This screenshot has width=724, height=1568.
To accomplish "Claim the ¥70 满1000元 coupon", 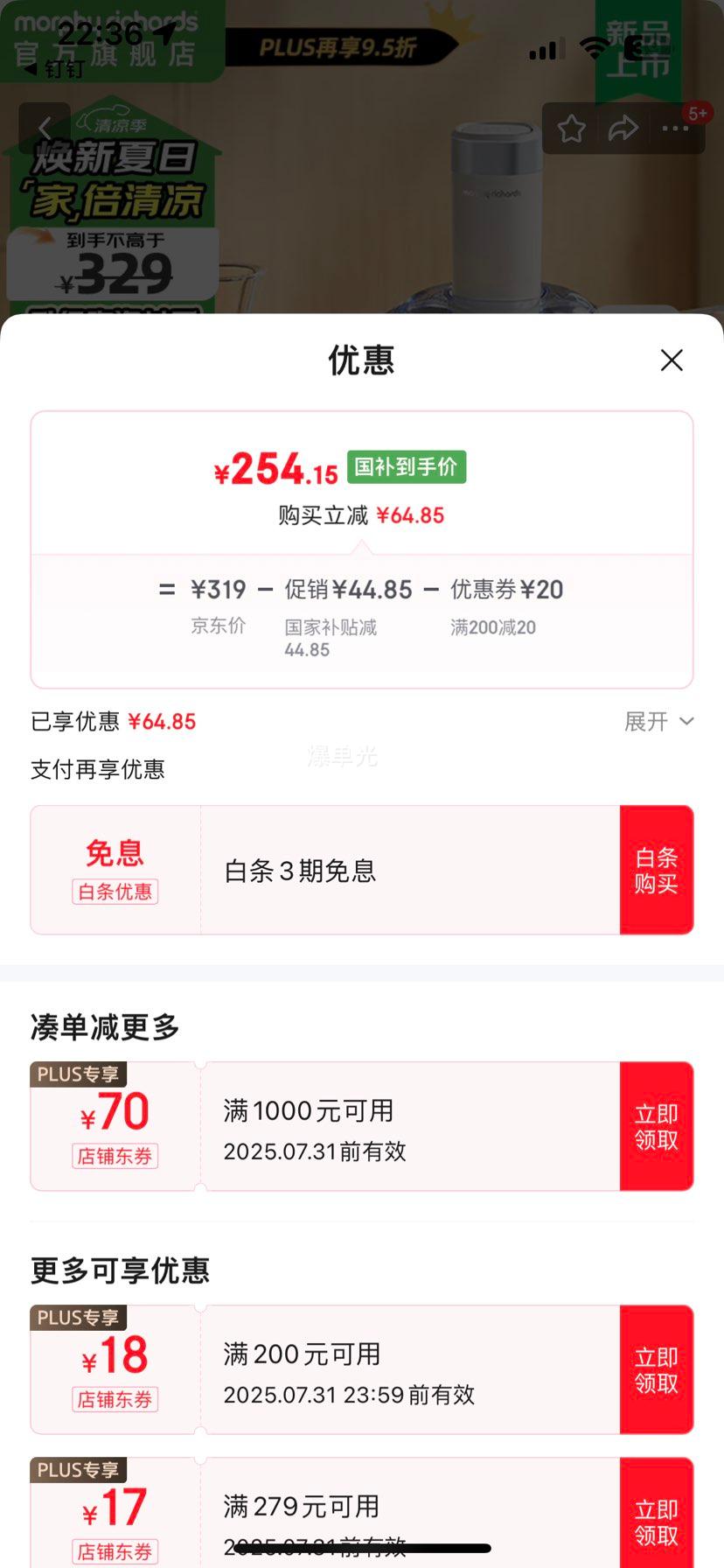I will tap(657, 1127).
